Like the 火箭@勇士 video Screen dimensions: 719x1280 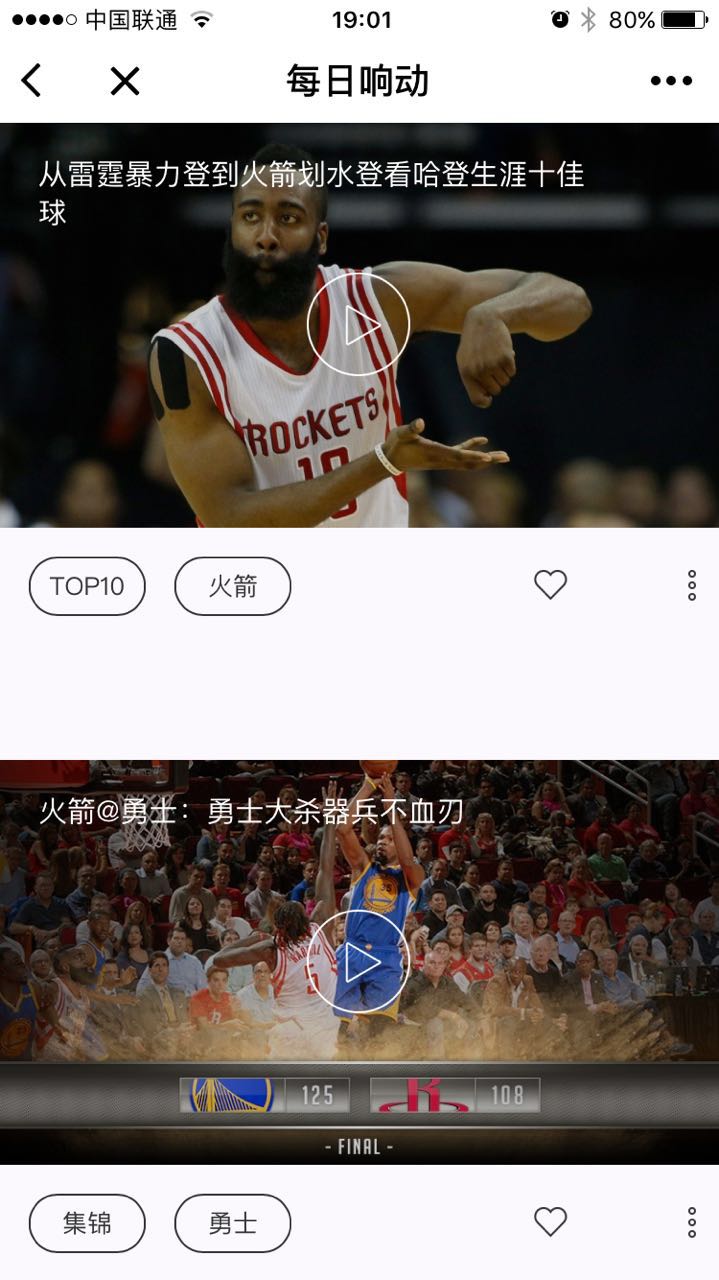click(550, 1222)
